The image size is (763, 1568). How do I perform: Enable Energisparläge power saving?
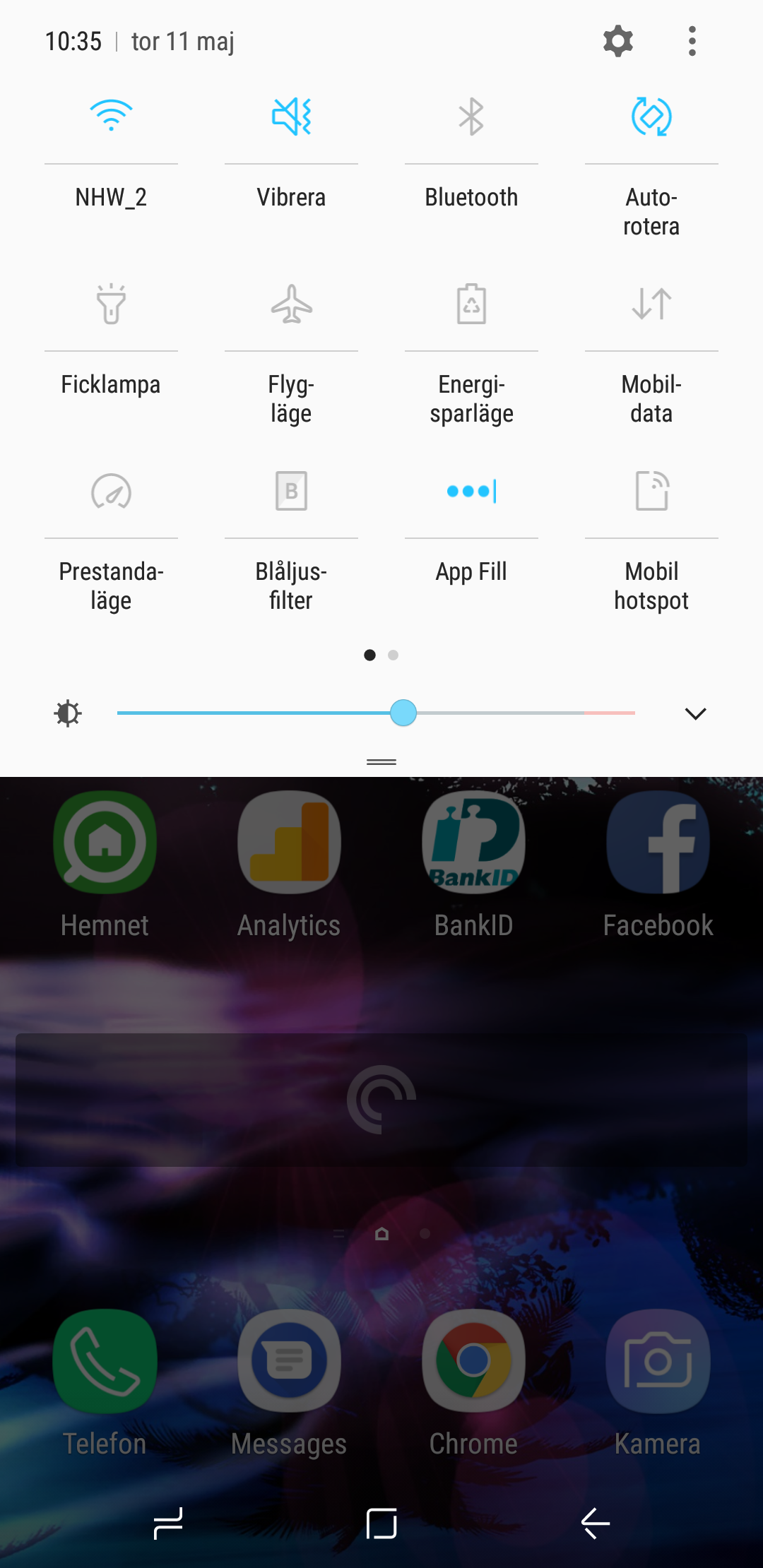tap(471, 304)
